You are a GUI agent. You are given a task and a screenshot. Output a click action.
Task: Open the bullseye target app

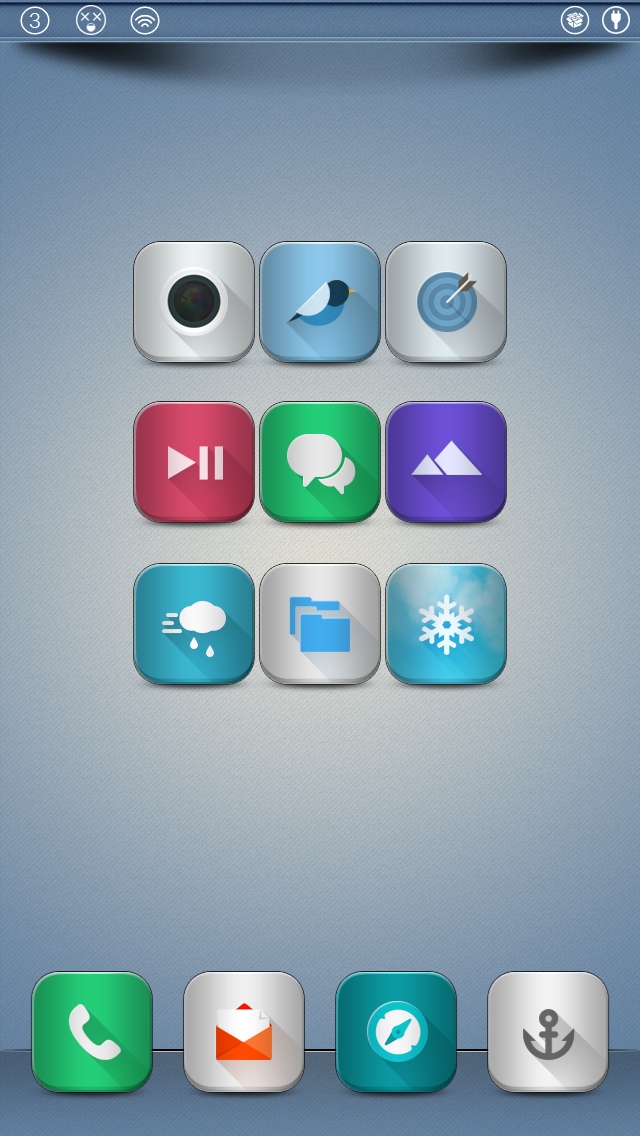click(x=446, y=301)
